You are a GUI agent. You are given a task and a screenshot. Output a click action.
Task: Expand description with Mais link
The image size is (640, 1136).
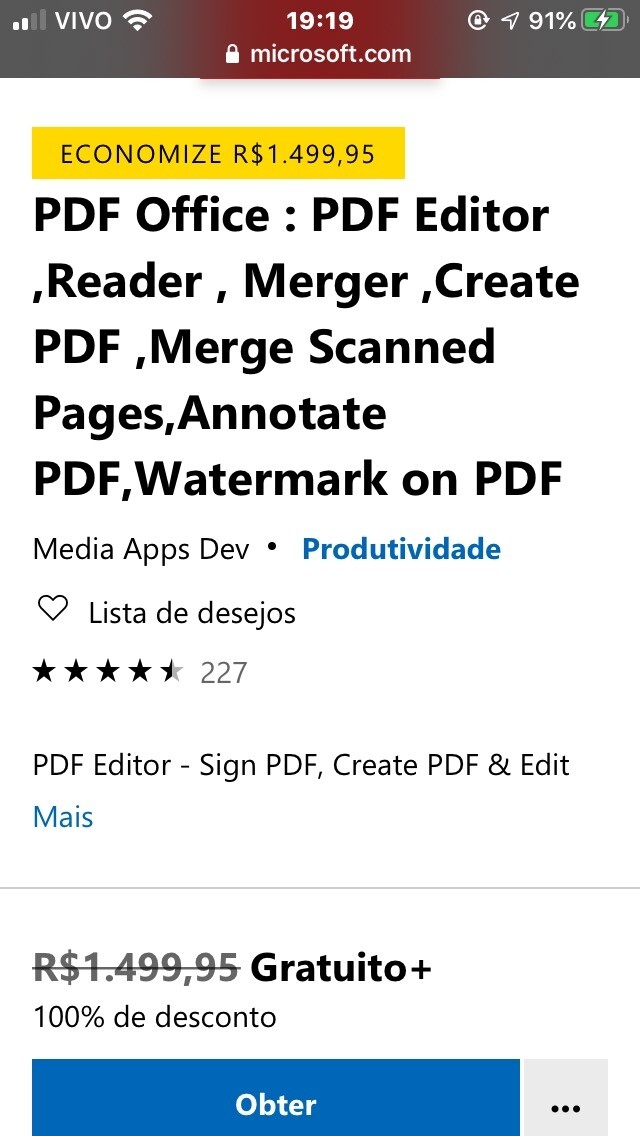click(63, 817)
